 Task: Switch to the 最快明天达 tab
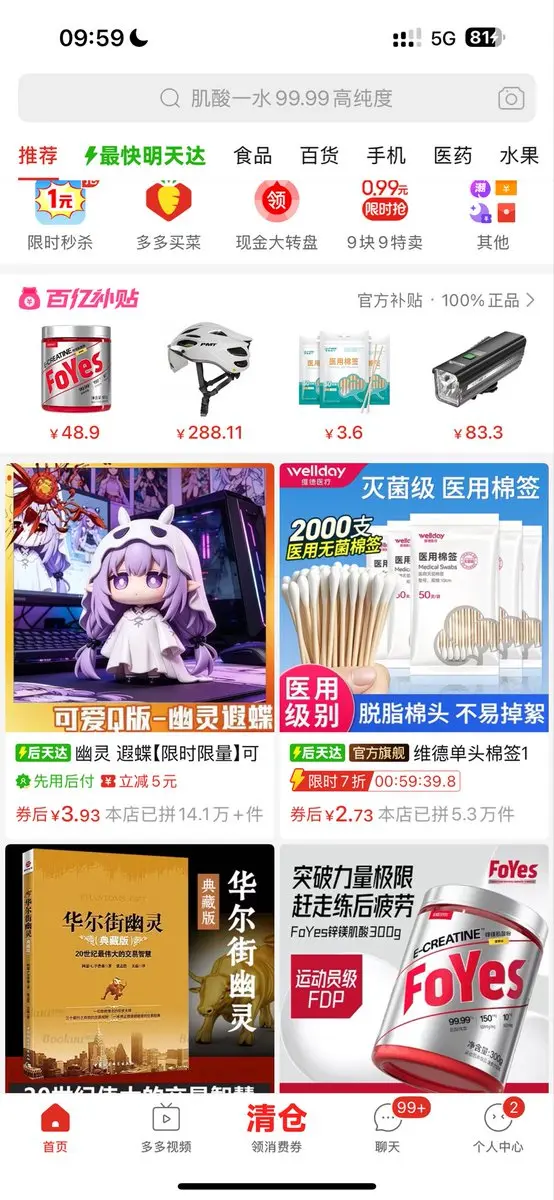pos(145,156)
